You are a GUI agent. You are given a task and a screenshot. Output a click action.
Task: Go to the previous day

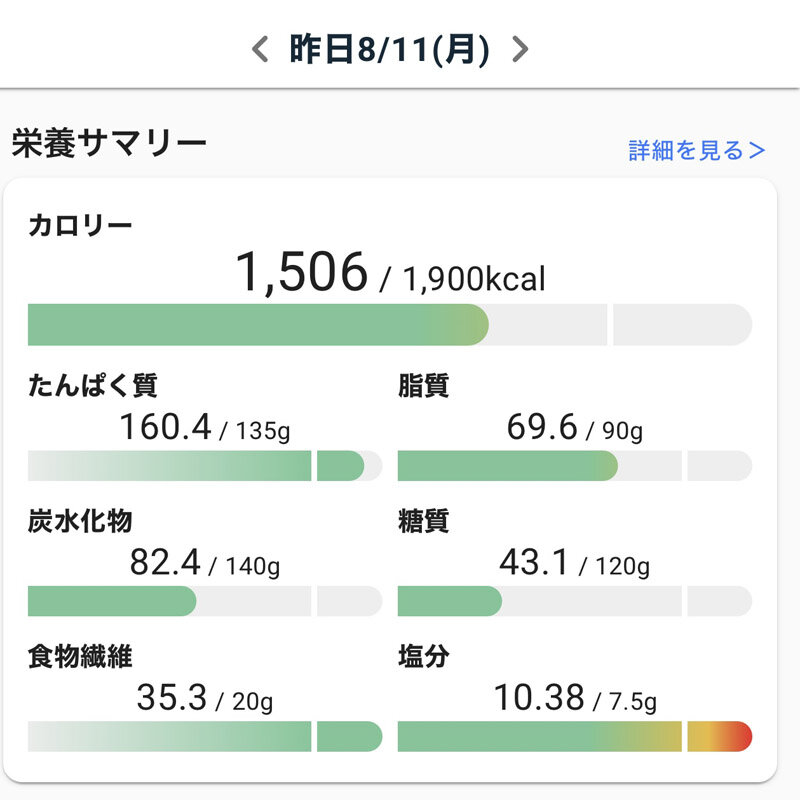tap(260, 49)
